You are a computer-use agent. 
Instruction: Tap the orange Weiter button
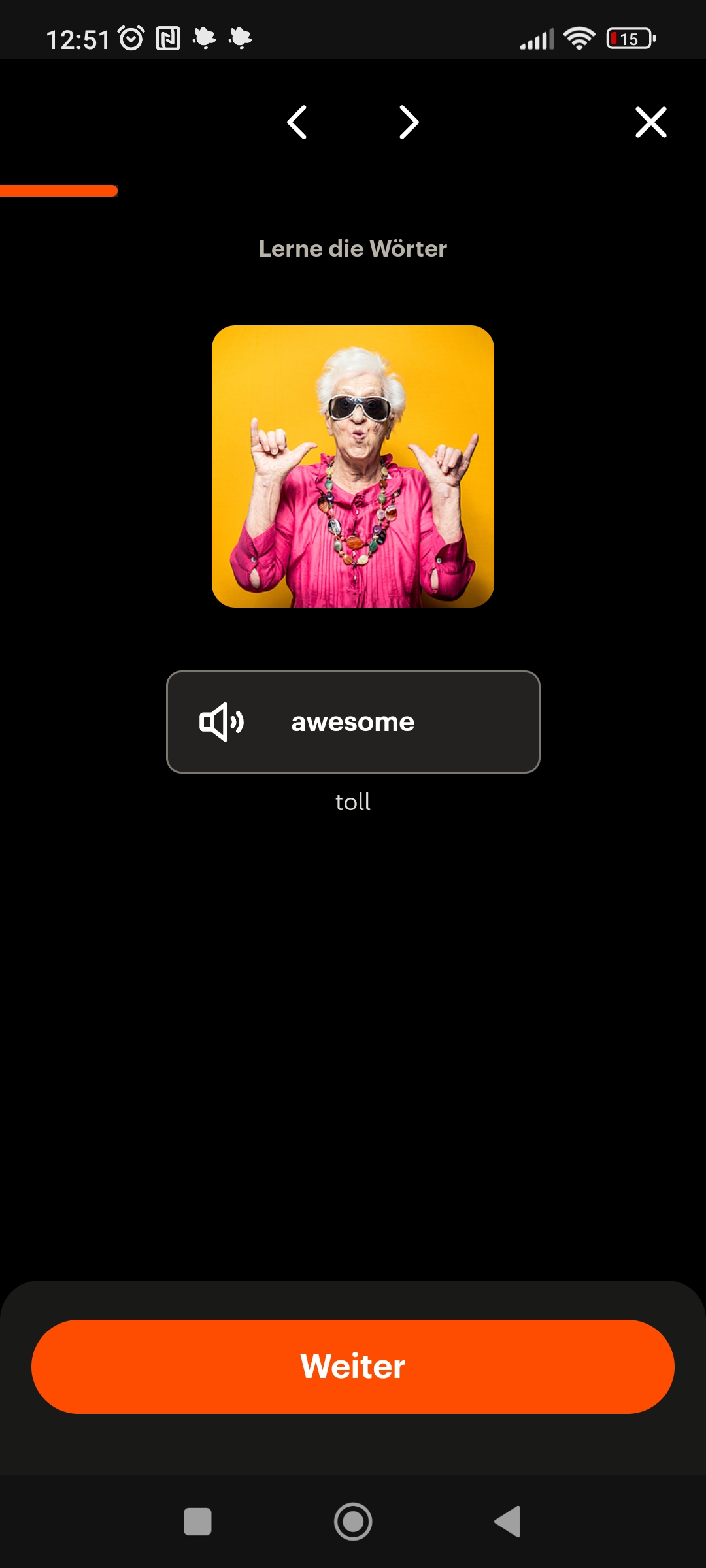click(353, 1366)
